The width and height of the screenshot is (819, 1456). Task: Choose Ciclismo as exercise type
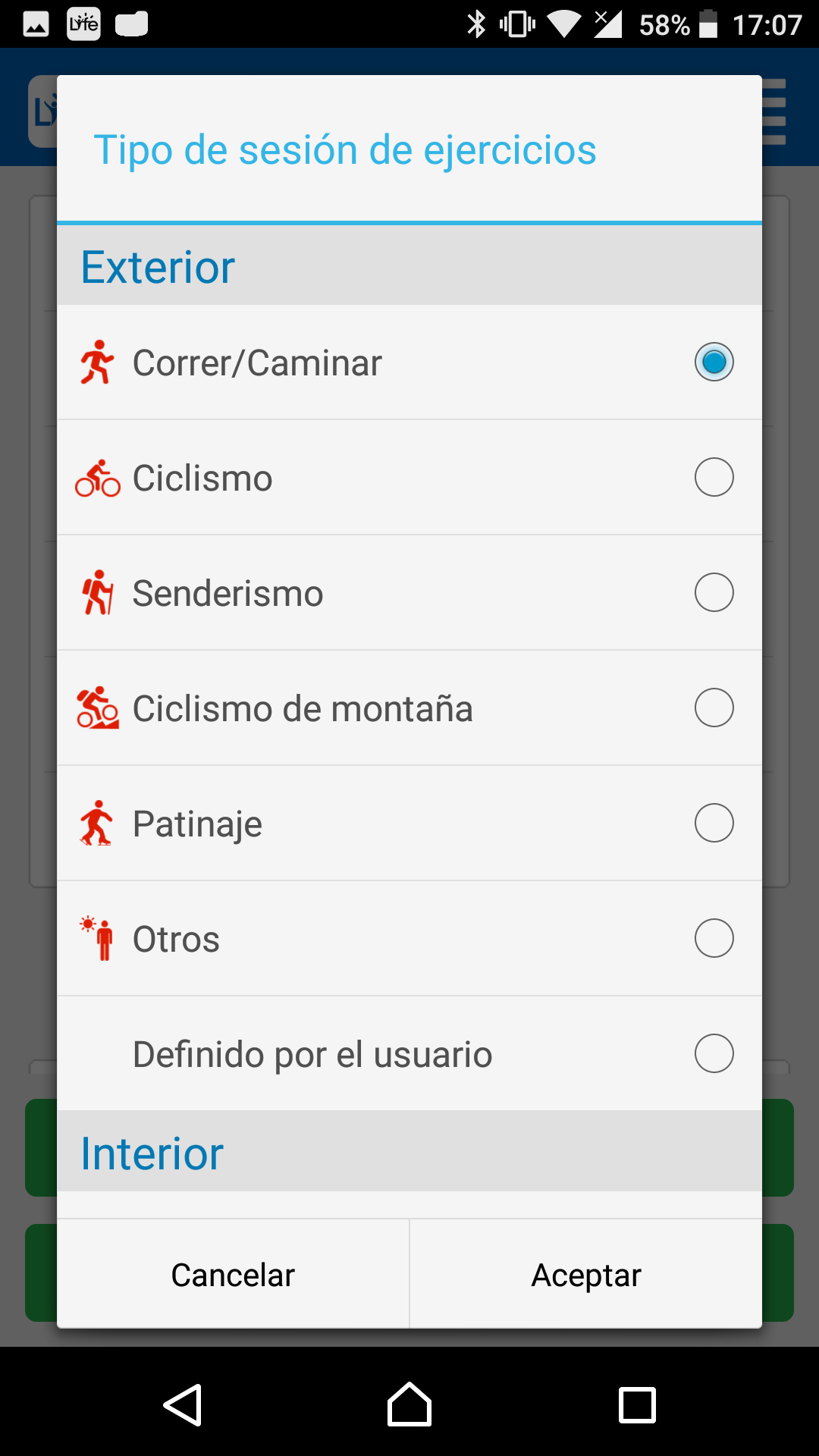(409, 478)
